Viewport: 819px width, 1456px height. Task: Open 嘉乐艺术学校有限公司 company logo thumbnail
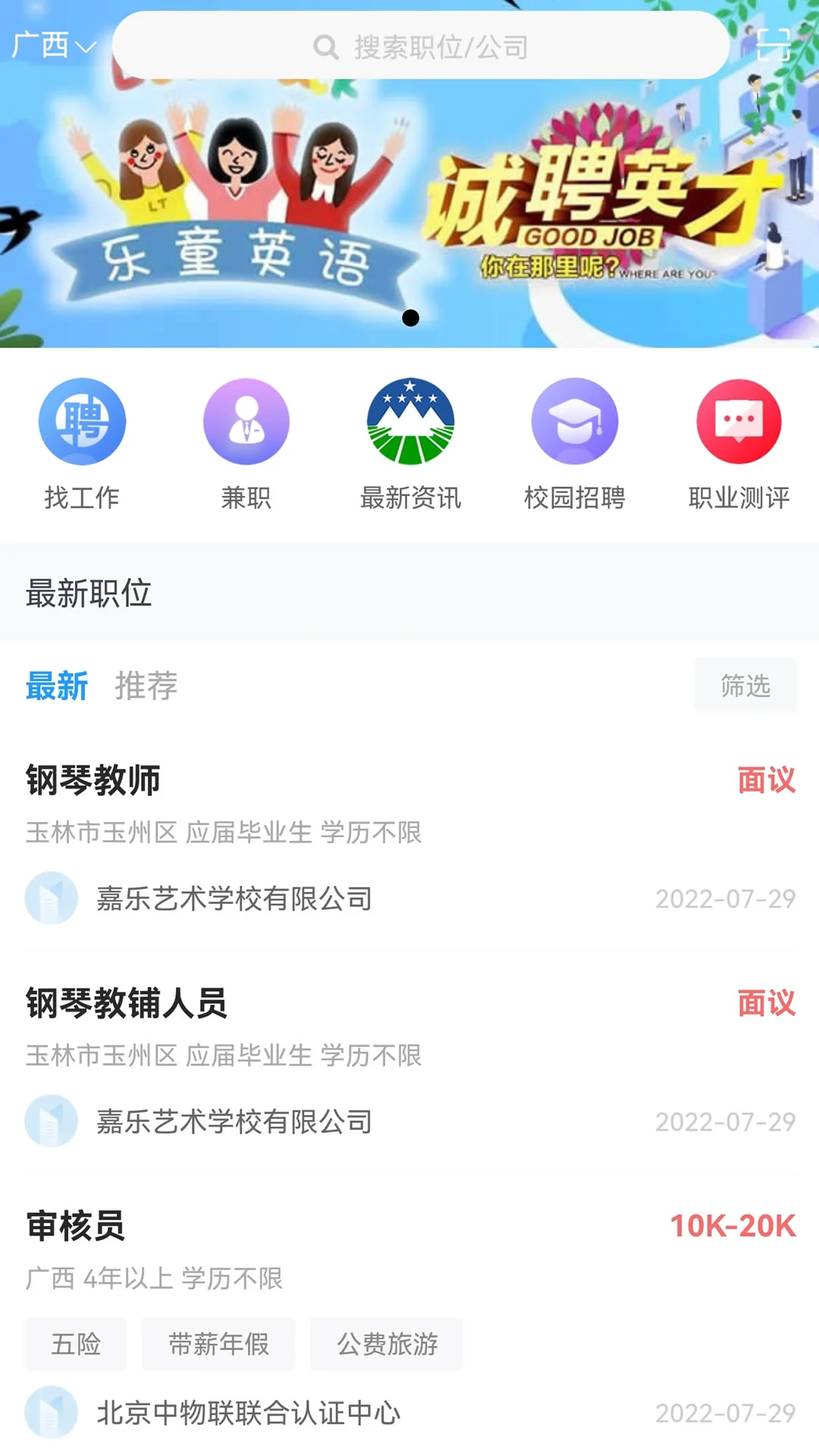[x=50, y=898]
